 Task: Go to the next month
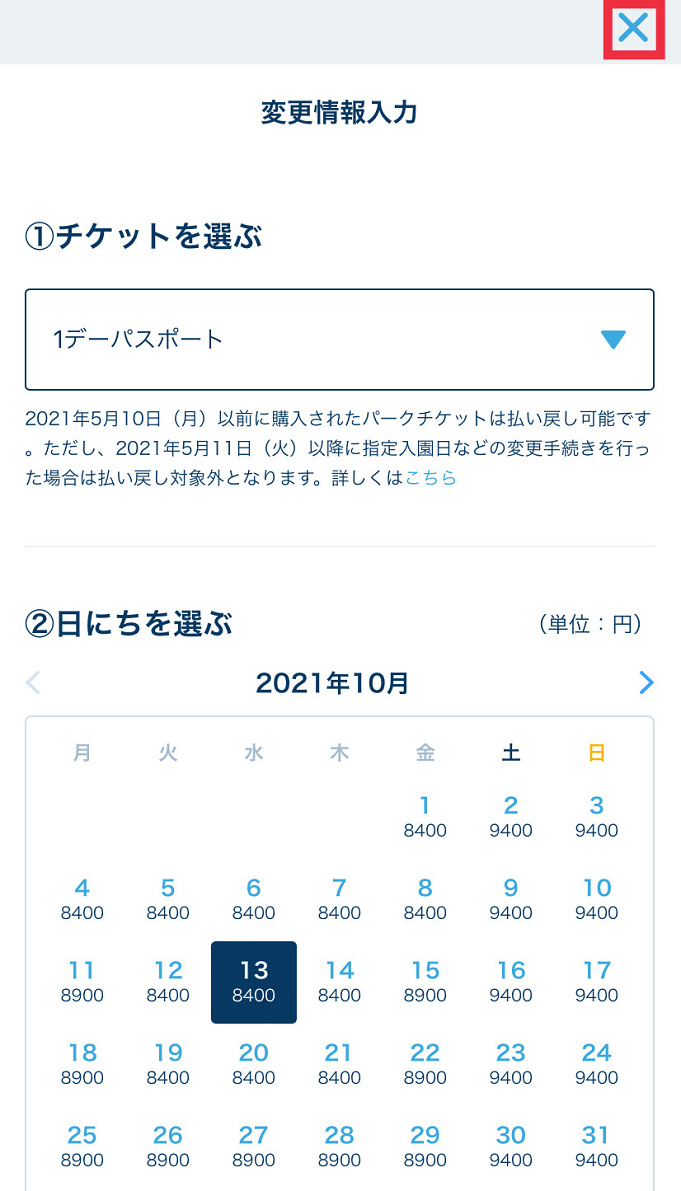(646, 683)
